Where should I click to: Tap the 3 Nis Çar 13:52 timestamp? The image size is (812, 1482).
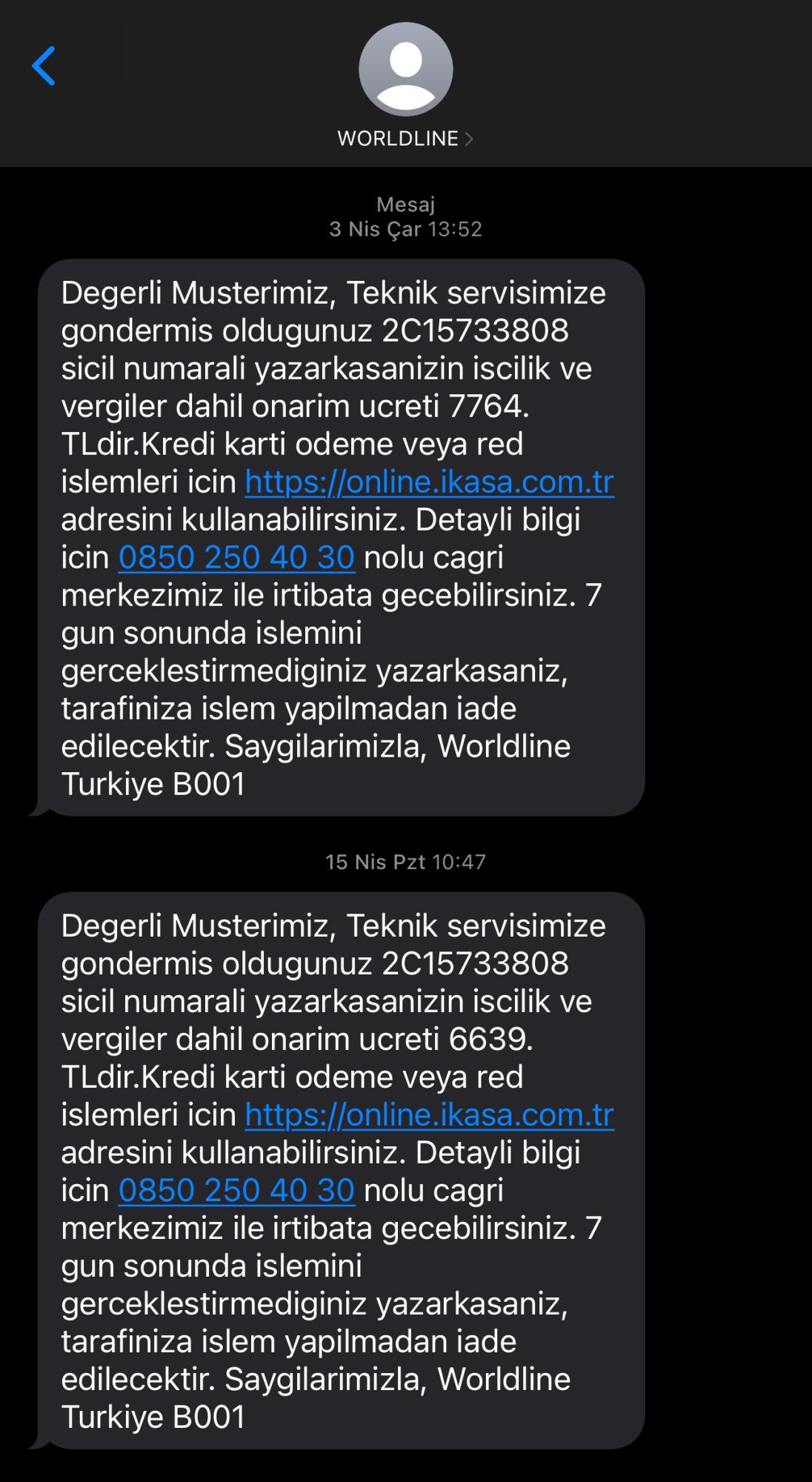point(406,229)
